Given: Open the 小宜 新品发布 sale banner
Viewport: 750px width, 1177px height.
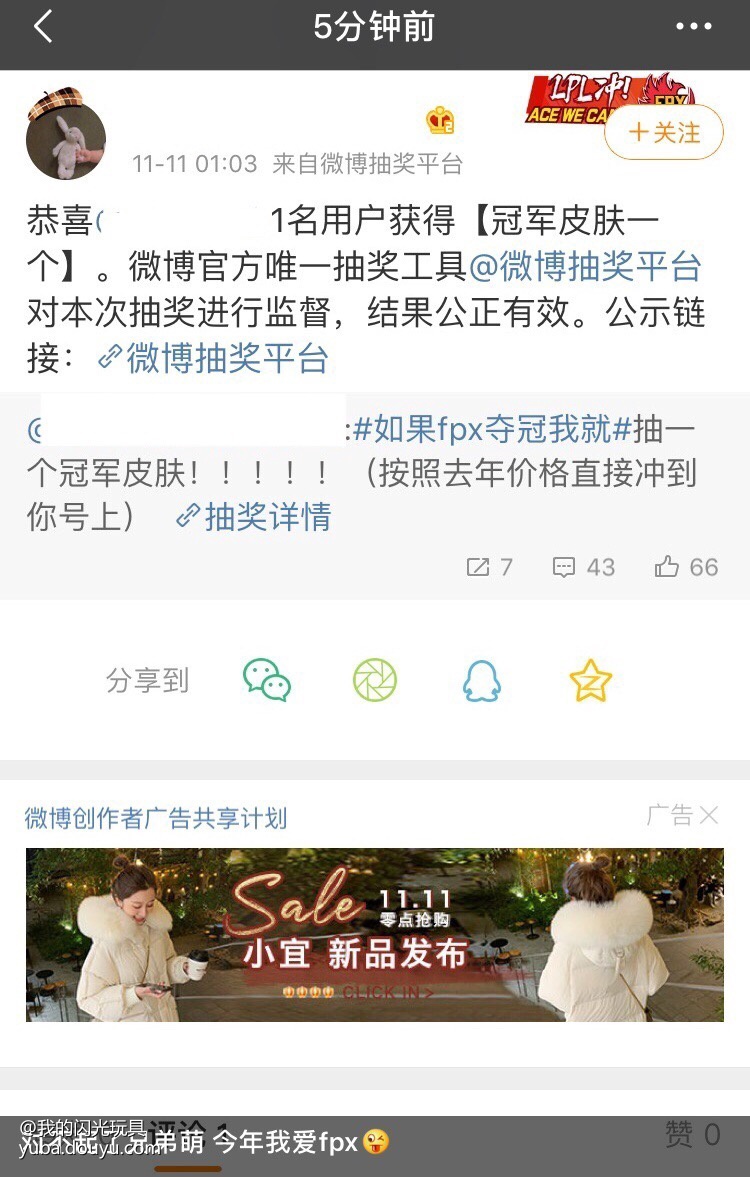Looking at the screenshot, I should (374, 935).
